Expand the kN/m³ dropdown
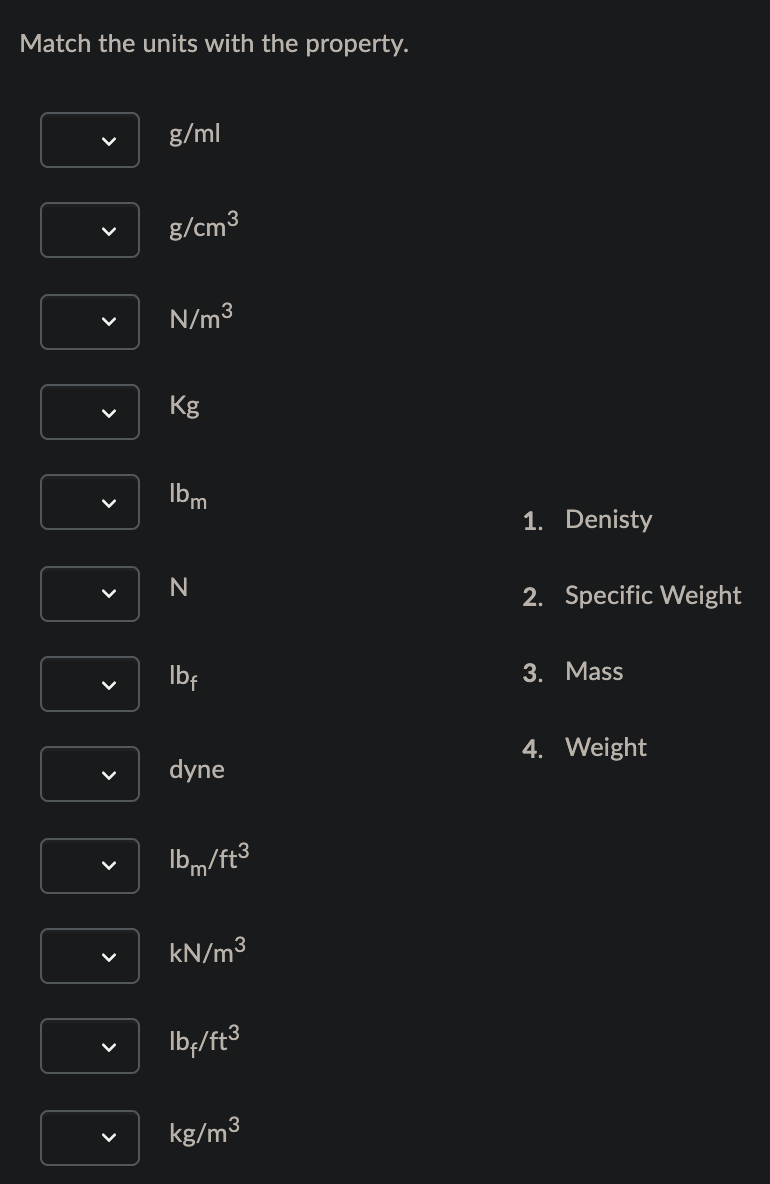 (90, 956)
